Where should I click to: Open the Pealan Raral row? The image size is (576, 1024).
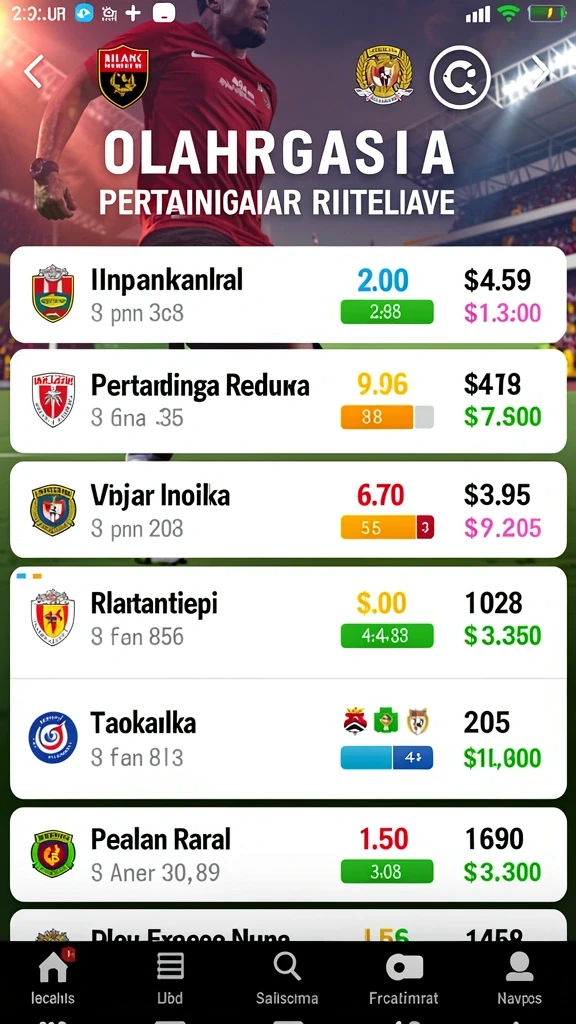(288, 855)
